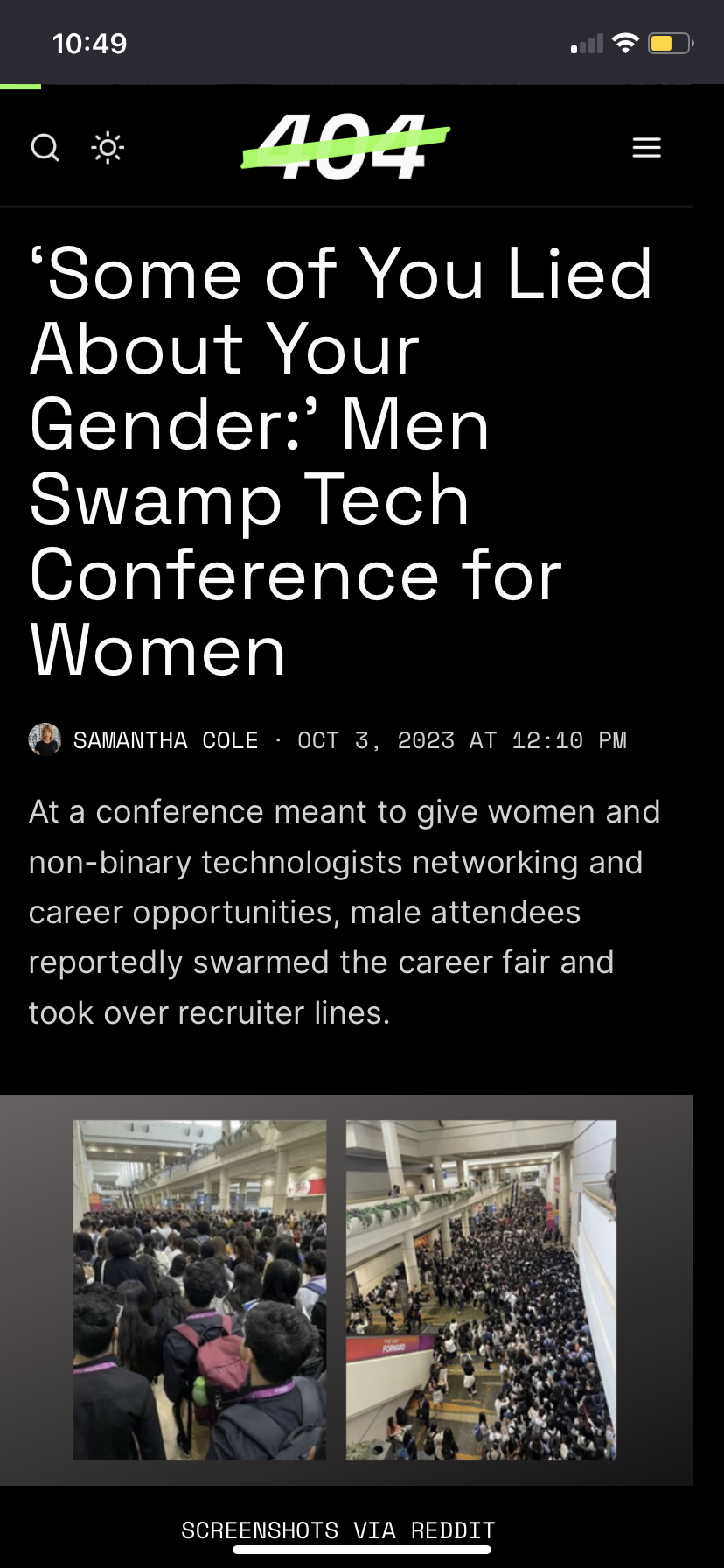Go to the 404 homepage logo
Screen dimensions: 724x1568
point(345,147)
